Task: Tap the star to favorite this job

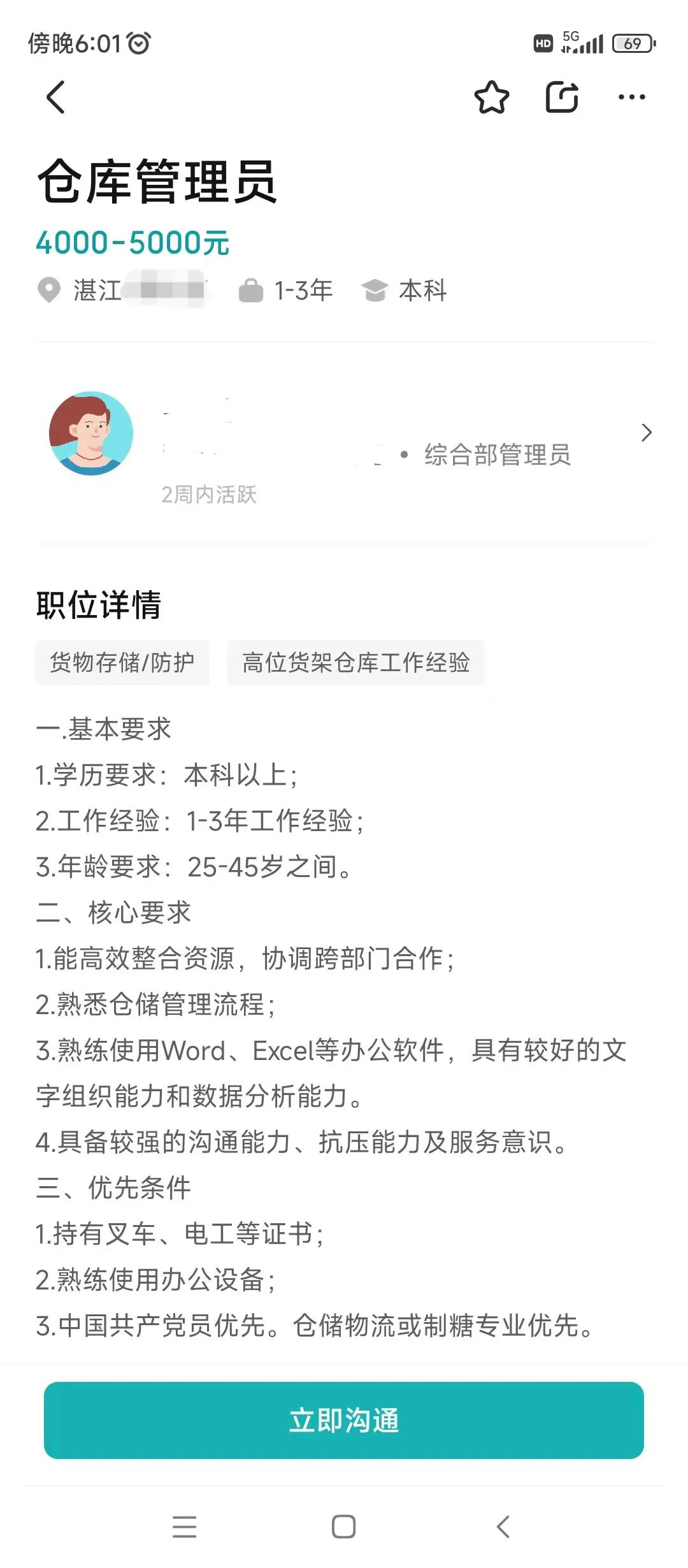Action: pos(492,97)
